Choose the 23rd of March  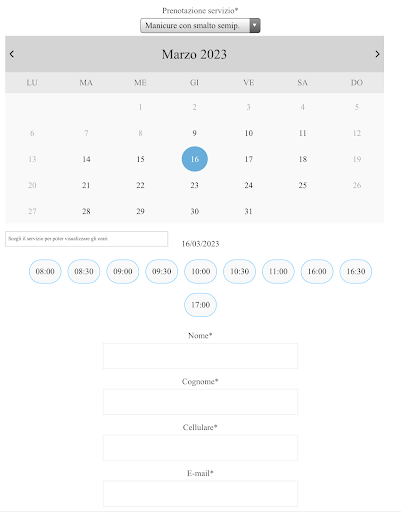195,185
